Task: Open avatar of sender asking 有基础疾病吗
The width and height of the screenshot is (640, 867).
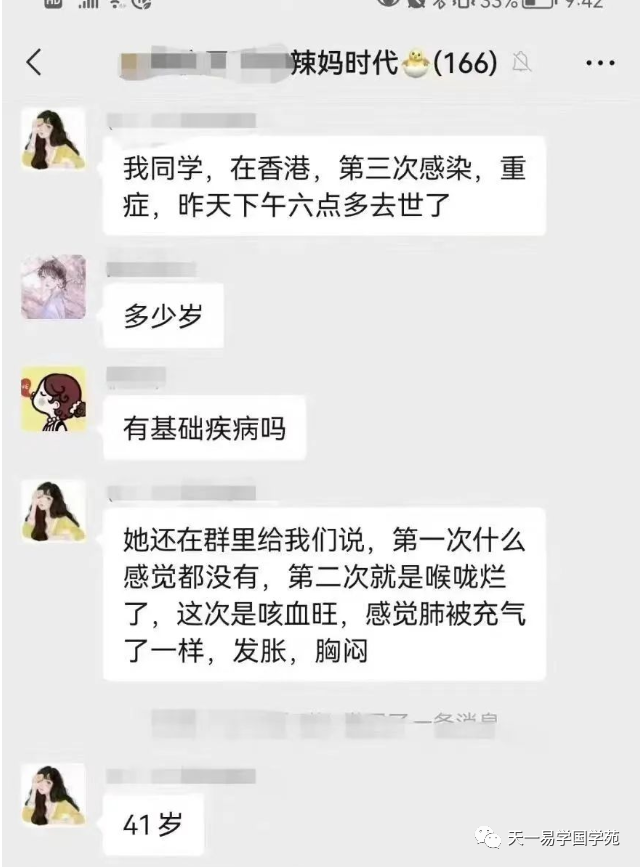Action: pos(53,400)
